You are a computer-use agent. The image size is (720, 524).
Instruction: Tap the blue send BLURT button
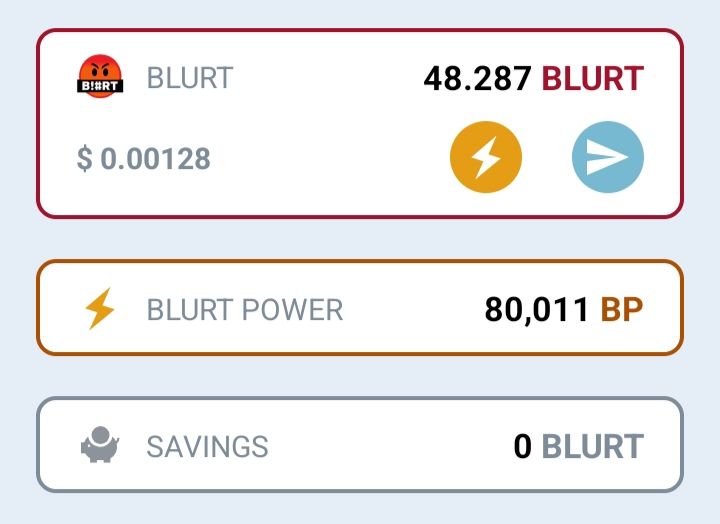(608, 157)
